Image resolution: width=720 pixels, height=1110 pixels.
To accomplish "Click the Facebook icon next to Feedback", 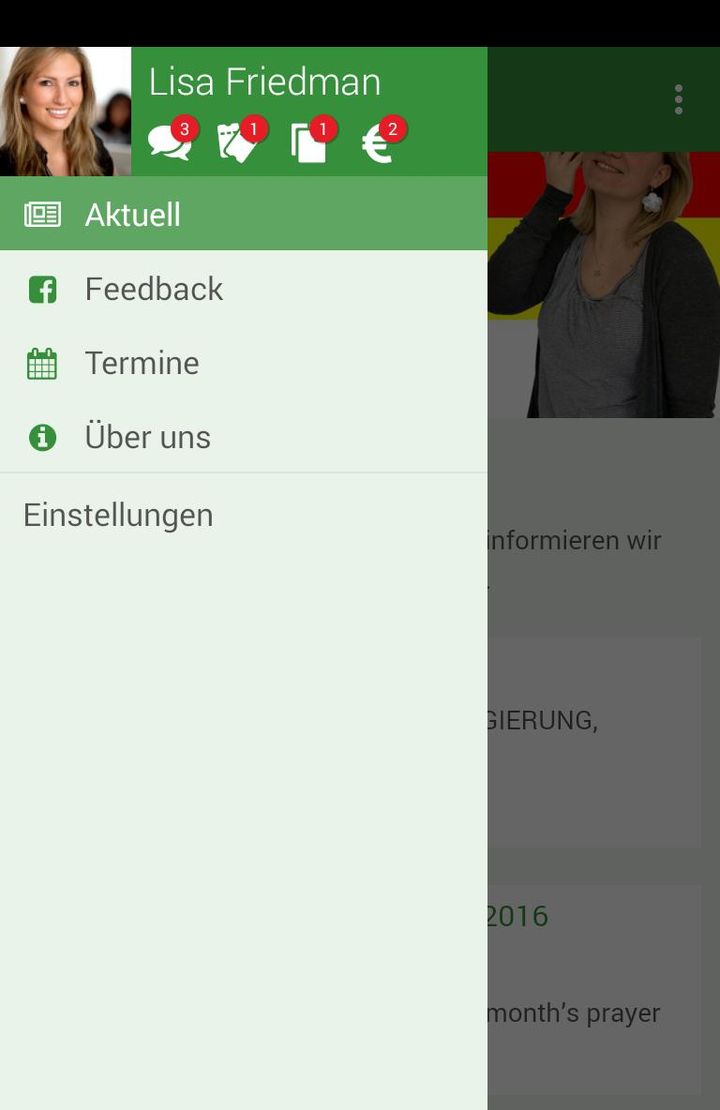I will [41, 289].
